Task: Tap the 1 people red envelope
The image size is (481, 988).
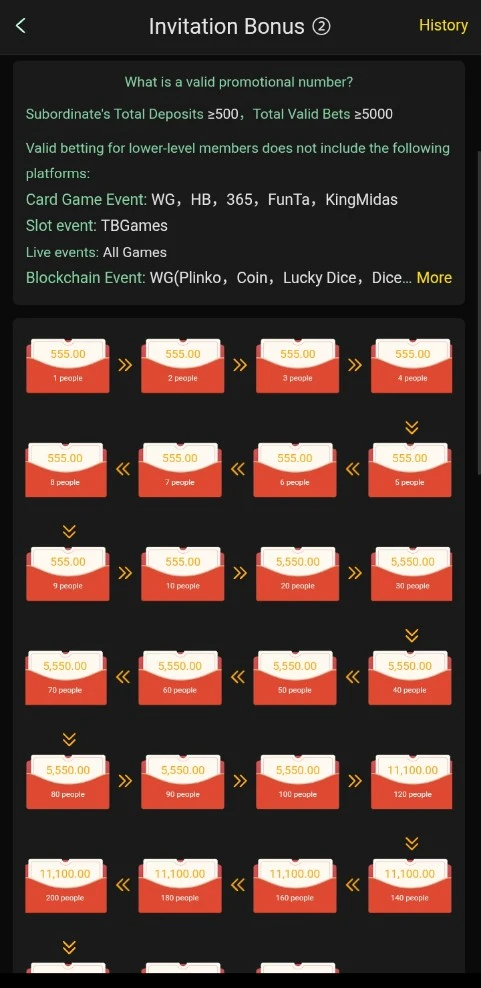Action: point(67,366)
